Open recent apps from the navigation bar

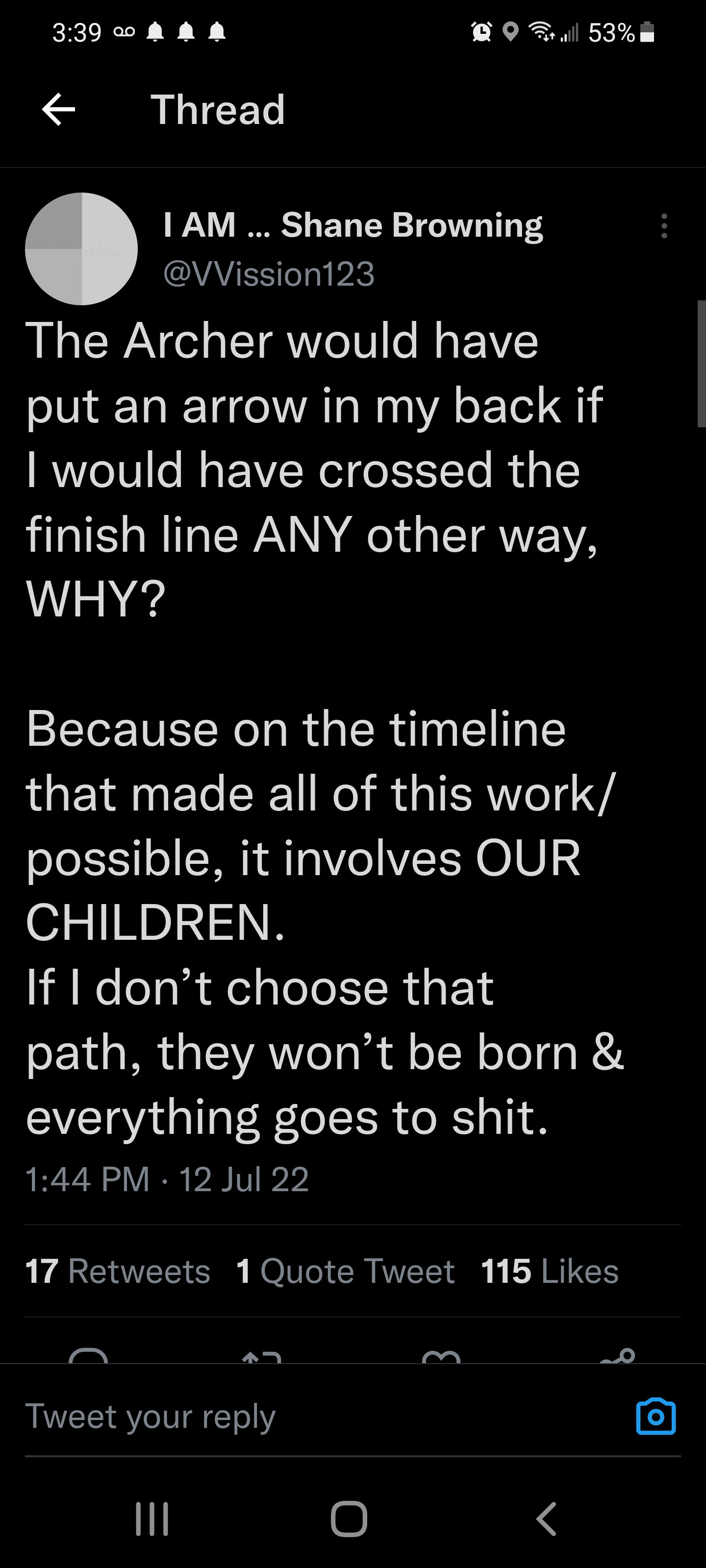pyautogui.click(x=151, y=1519)
